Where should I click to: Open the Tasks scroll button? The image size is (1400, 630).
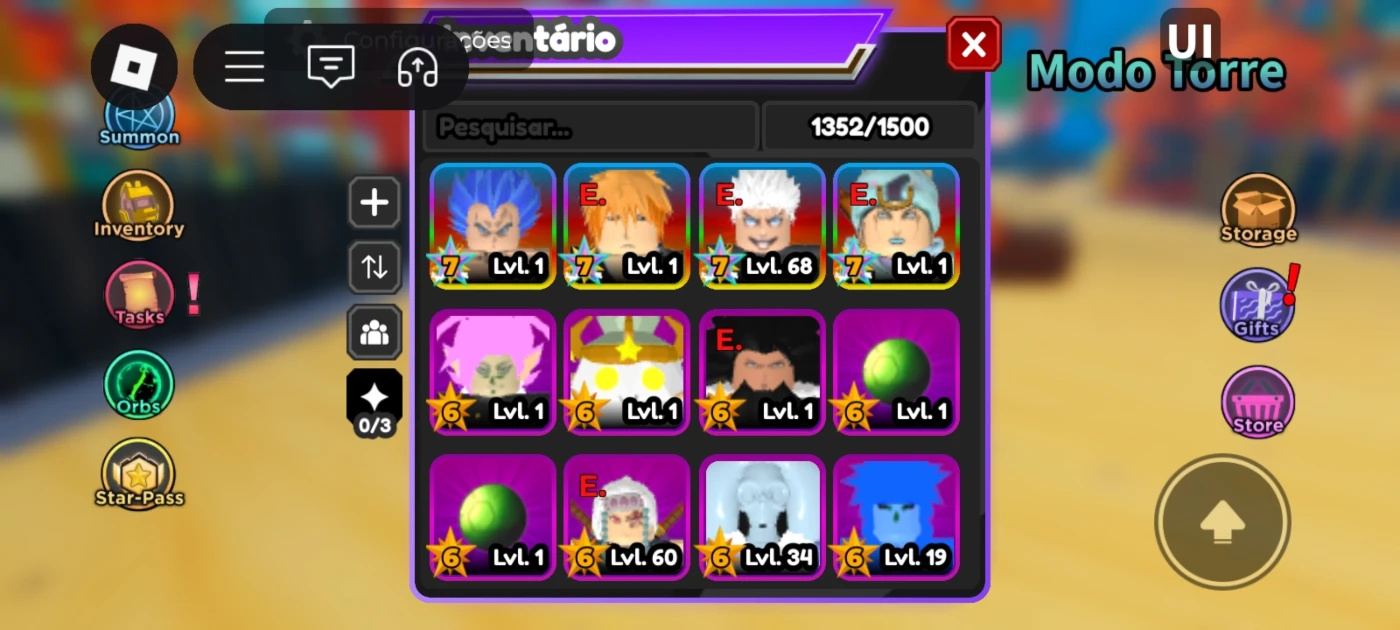pos(139,296)
